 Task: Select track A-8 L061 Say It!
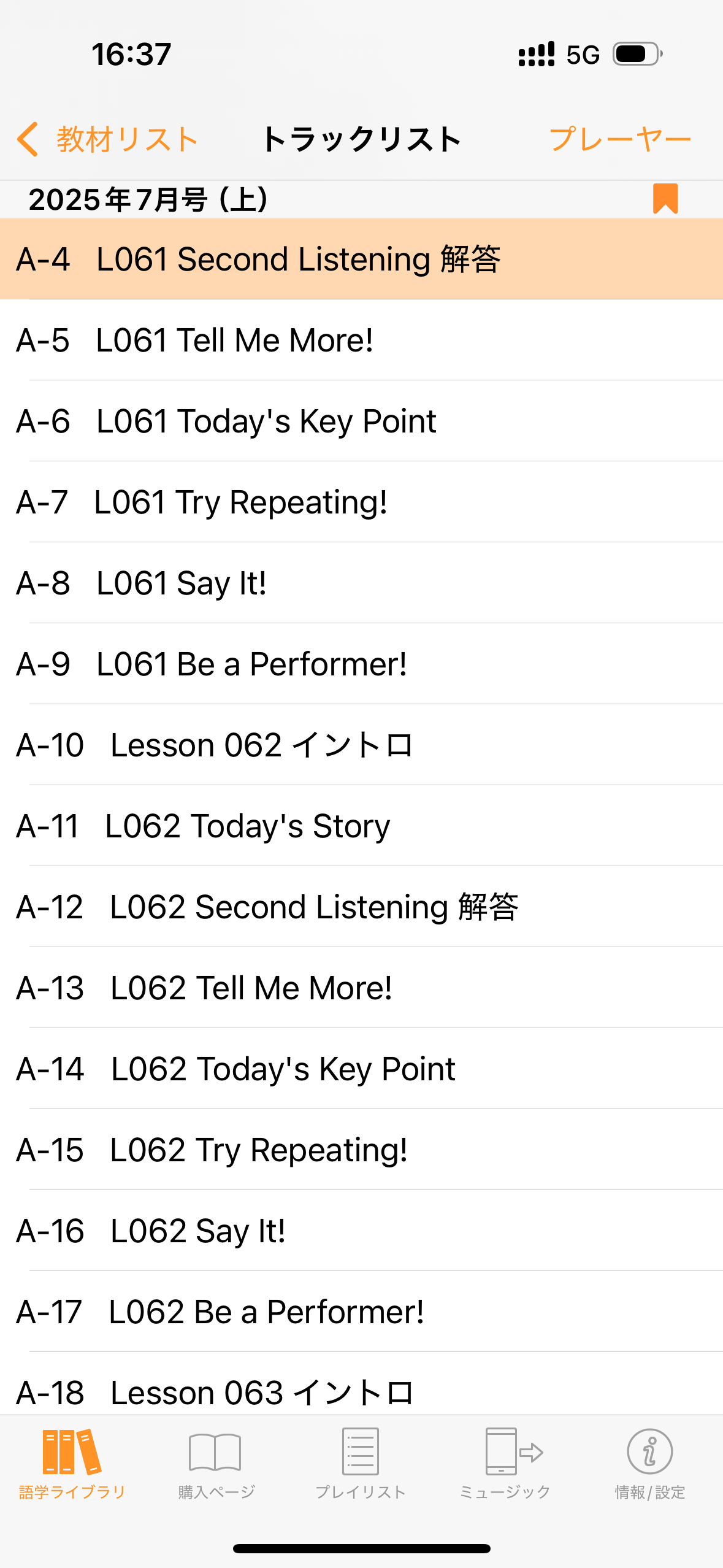pos(361,583)
